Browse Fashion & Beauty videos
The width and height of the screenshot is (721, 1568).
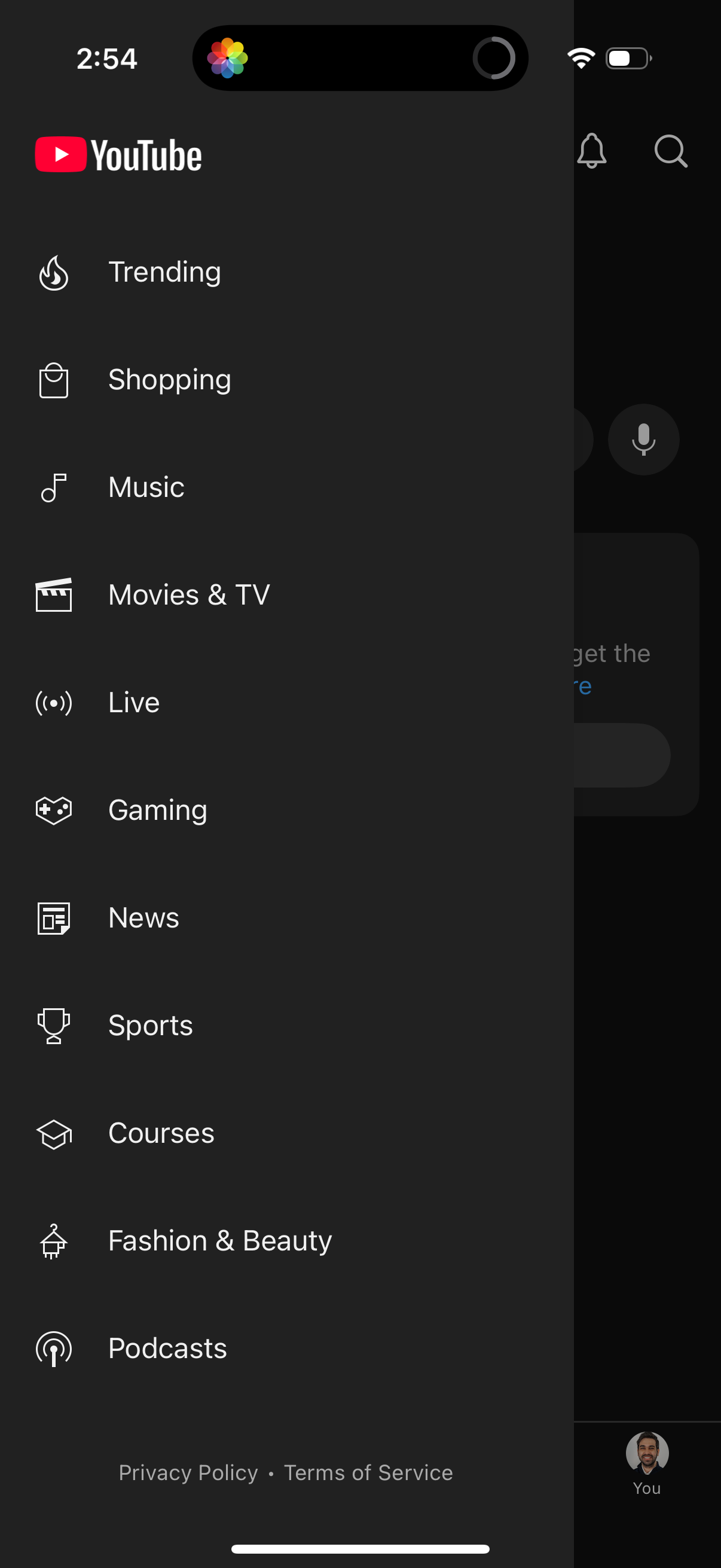pyautogui.click(x=219, y=1240)
